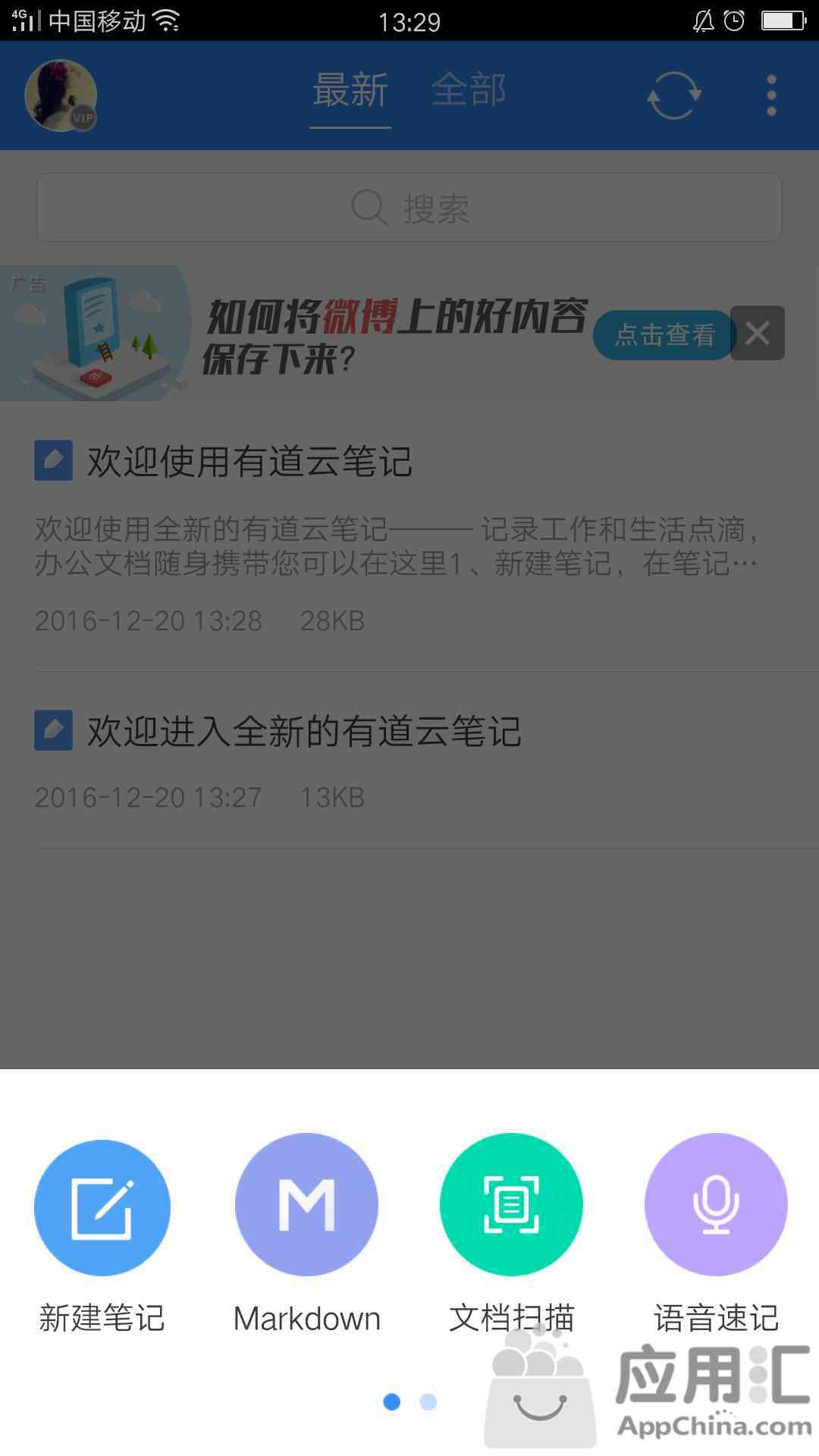Tap 点击查看 on the Weibo ad banner

[x=664, y=334]
